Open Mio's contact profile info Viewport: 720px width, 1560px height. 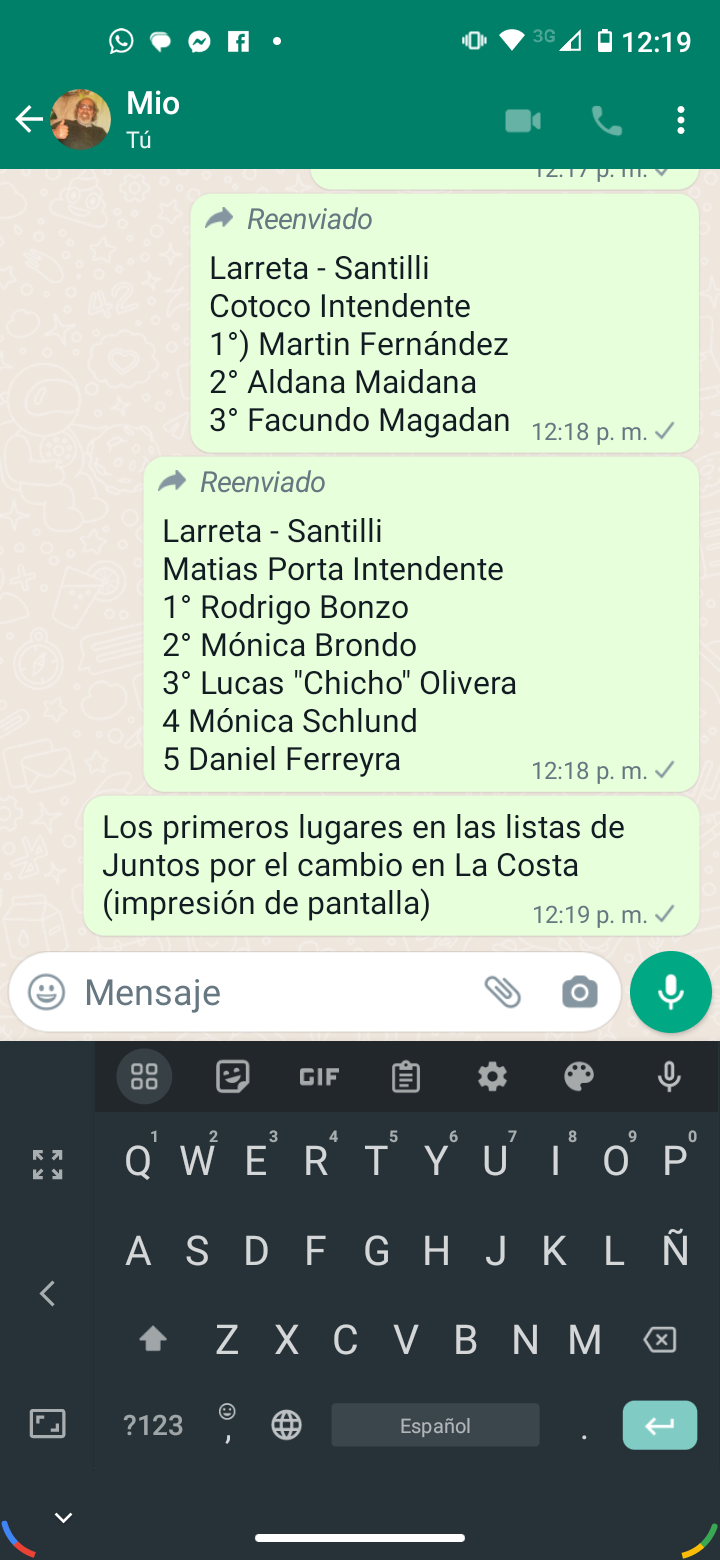click(153, 119)
